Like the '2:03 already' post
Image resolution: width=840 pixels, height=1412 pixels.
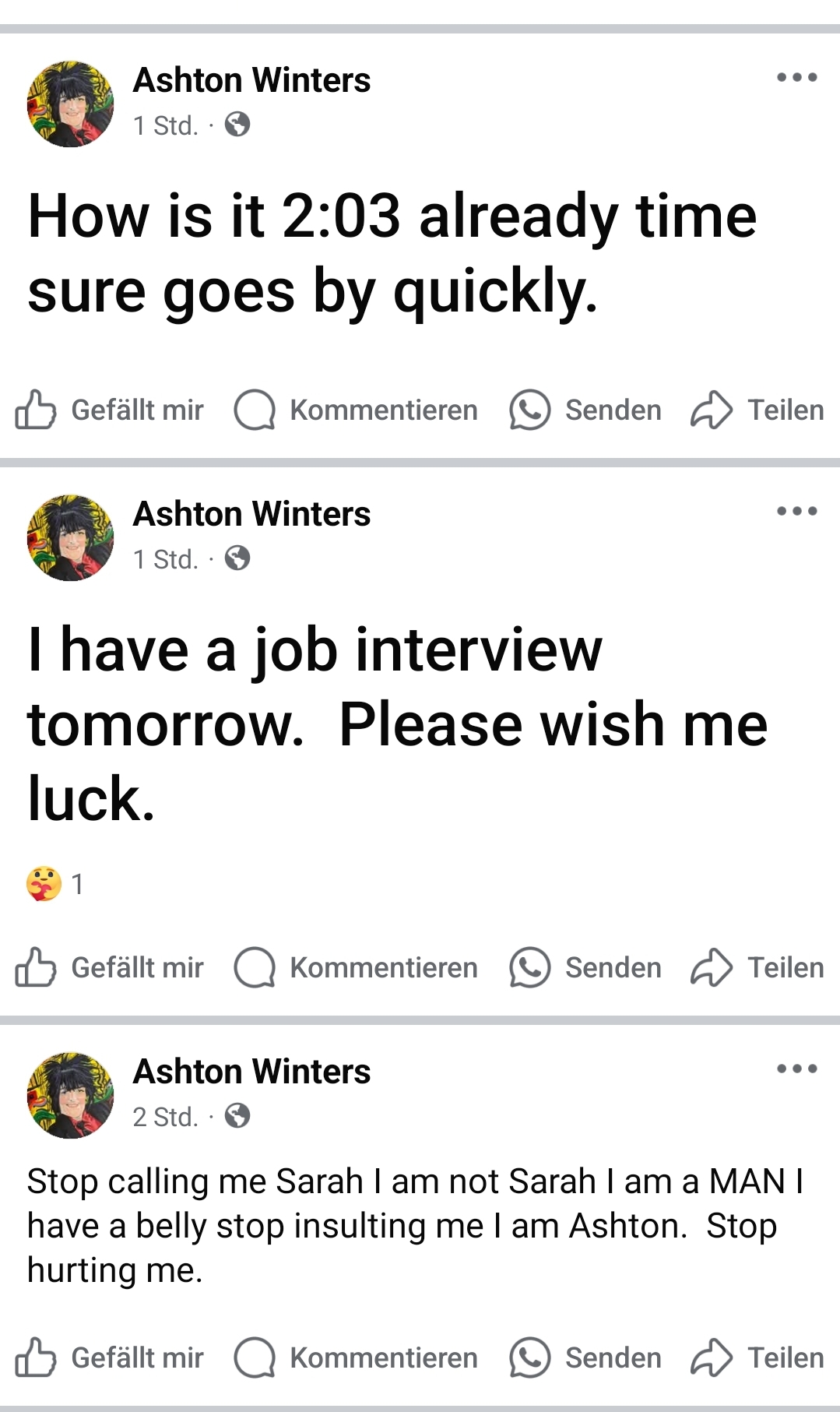coord(110,410)
